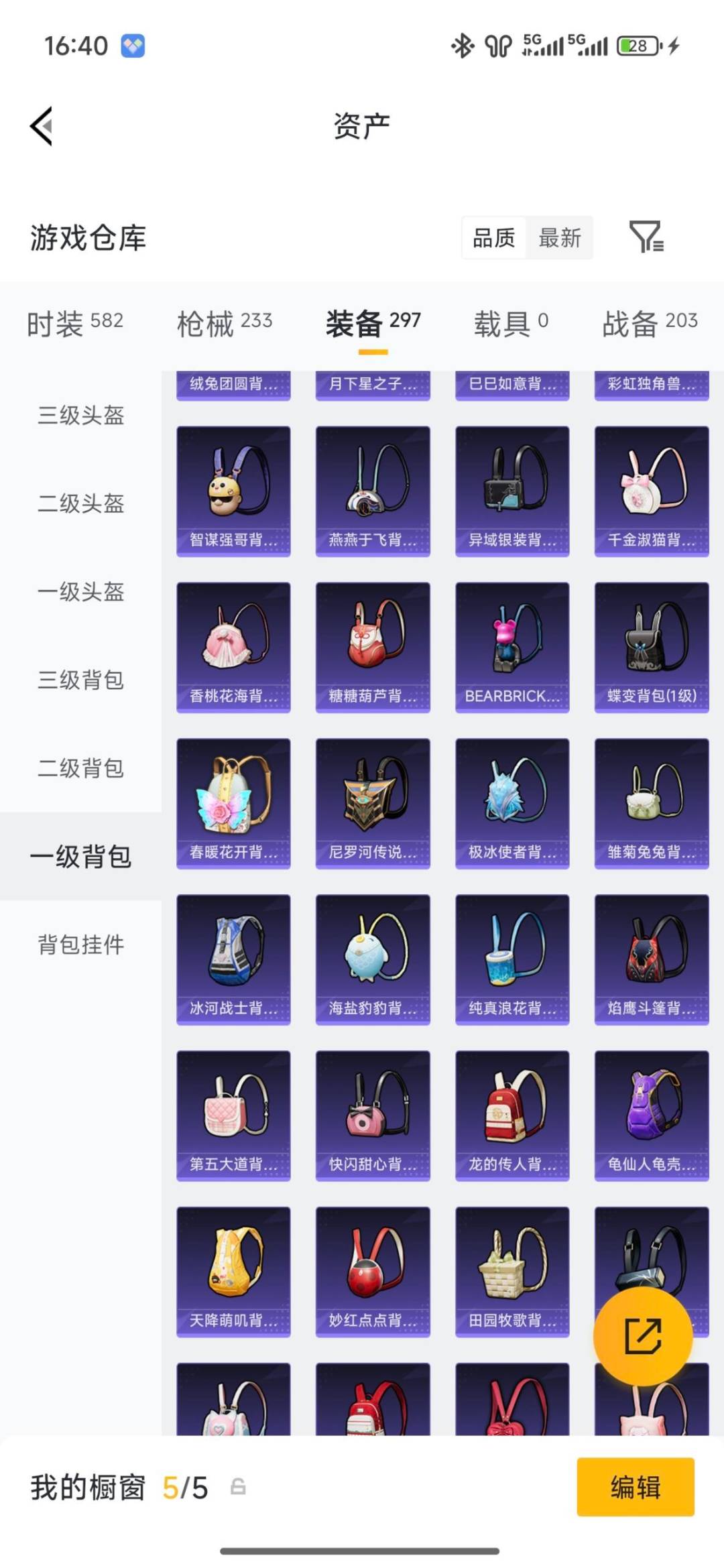Image resolution: width=724 pixels, height=1568 pixels.
Task: Open the 时装 section showing 582 items
Action: click(75, 322)
